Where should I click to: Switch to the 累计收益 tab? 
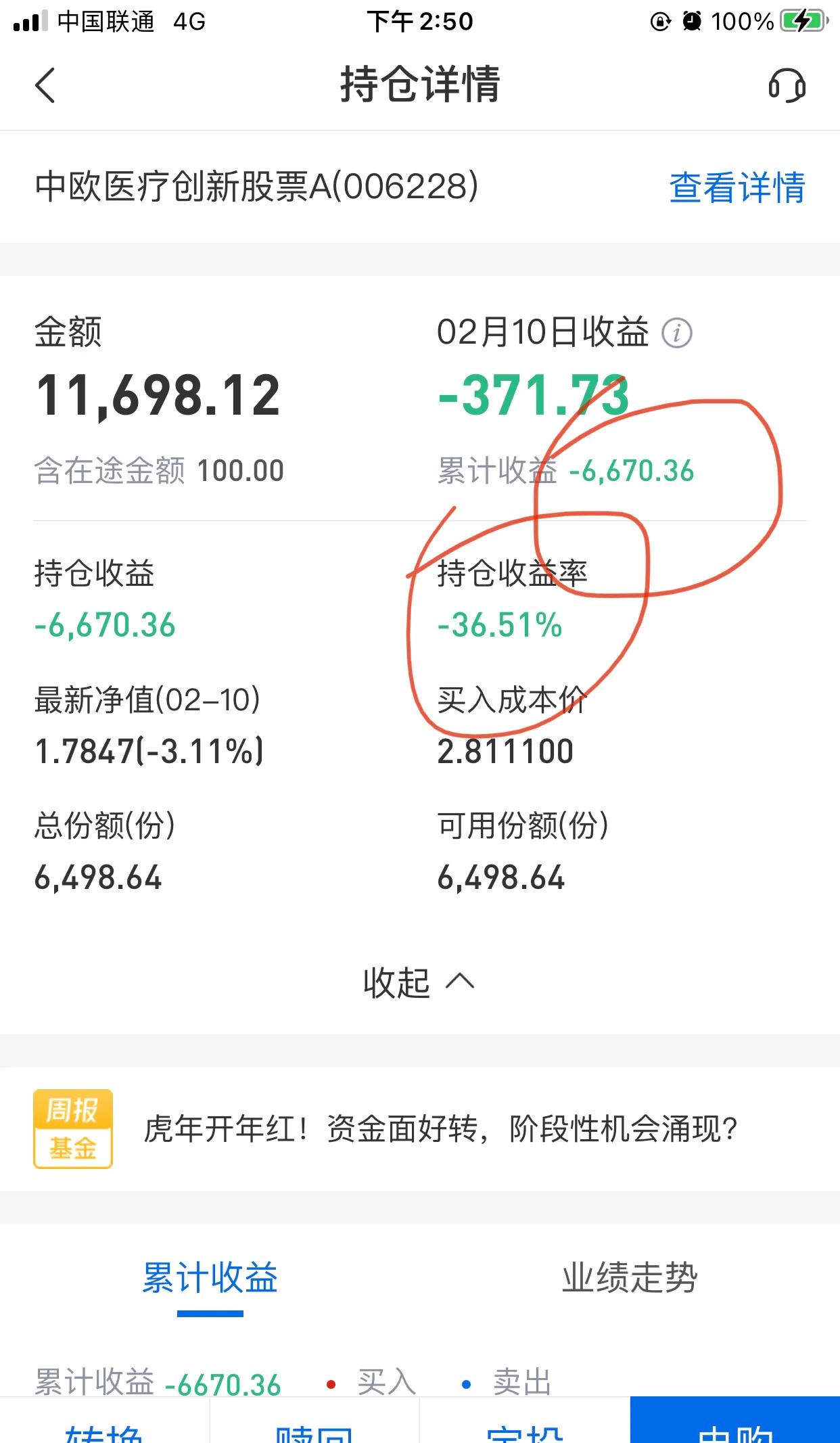pos(210,1278)
